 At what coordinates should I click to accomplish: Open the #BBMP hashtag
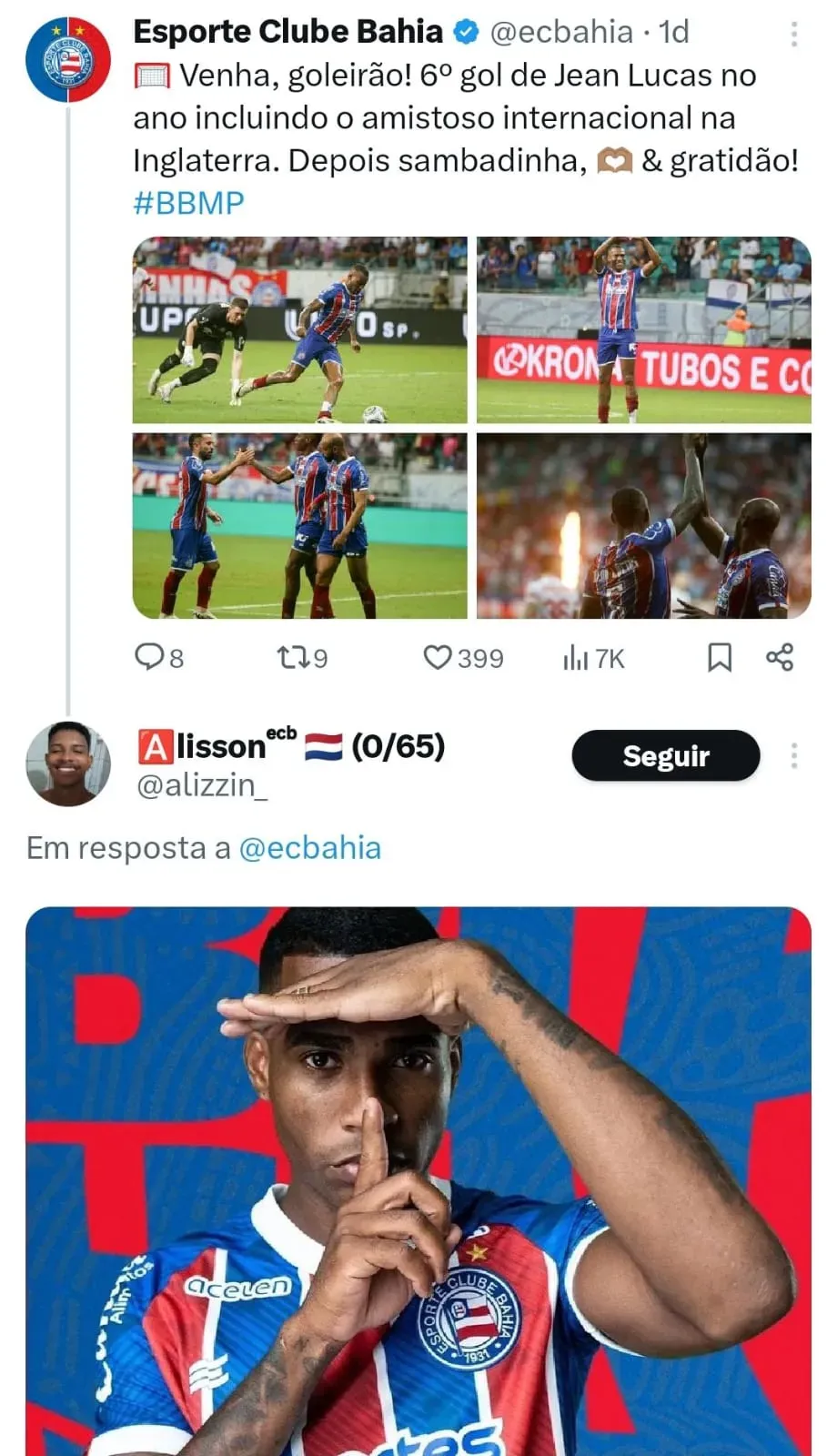pos(188,203)
